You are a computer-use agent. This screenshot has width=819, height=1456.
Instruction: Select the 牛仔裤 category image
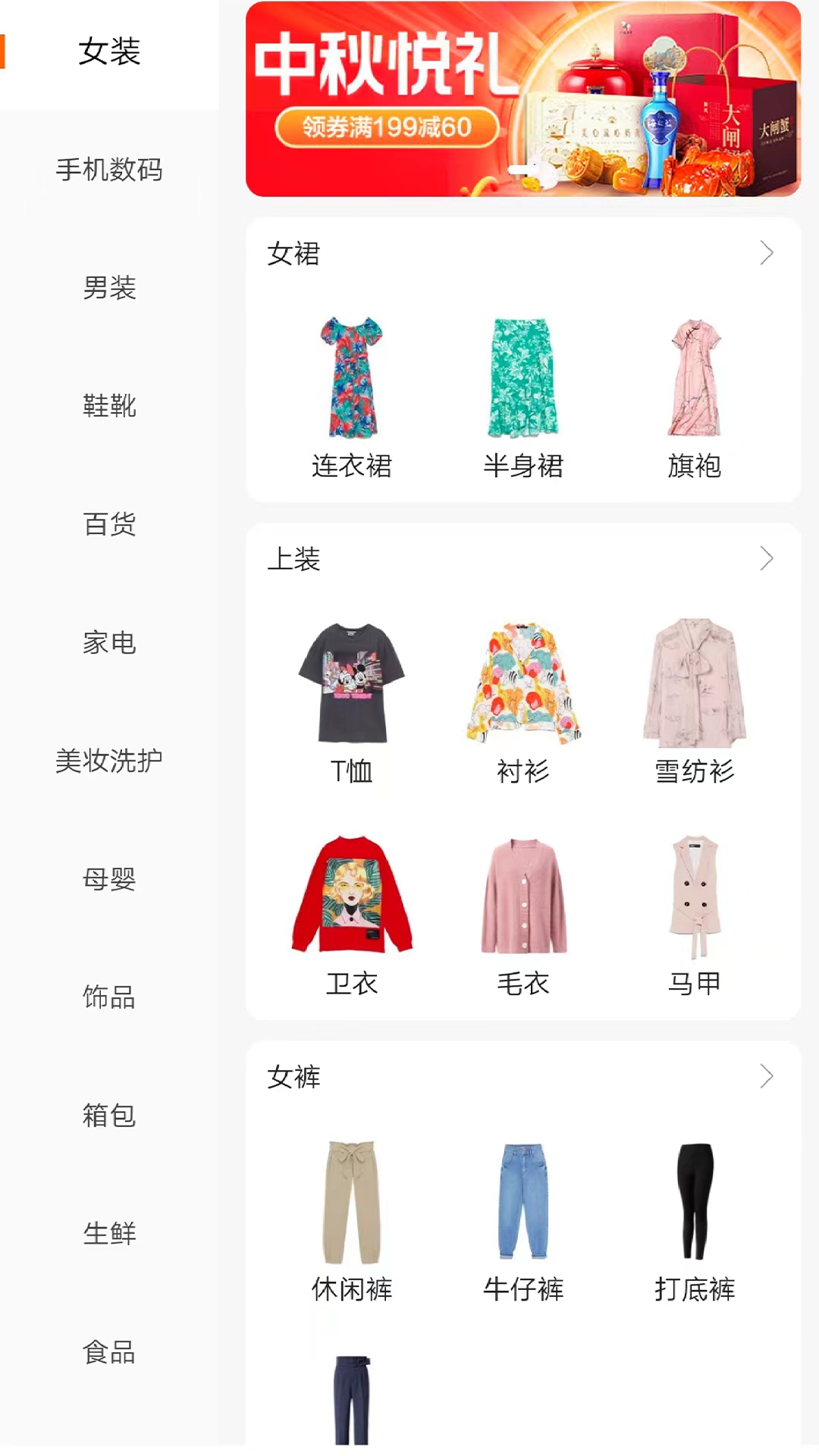pyautogui.click(x=522, y=1198)
